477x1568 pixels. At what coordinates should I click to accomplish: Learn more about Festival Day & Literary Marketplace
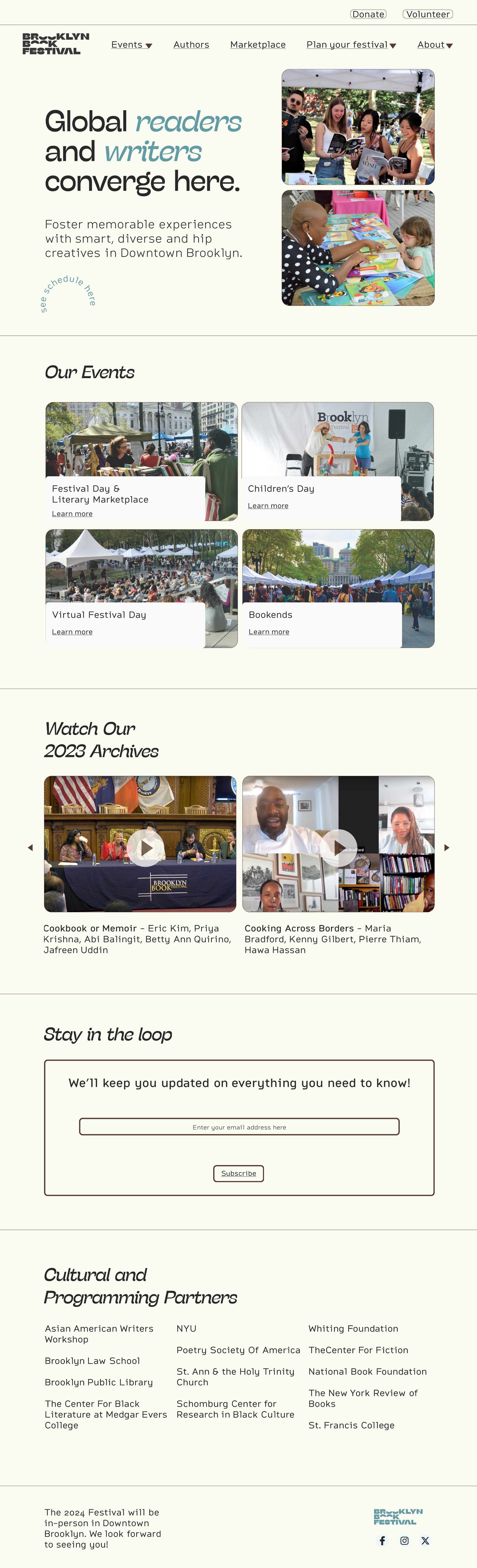click(x=72, y=514)
